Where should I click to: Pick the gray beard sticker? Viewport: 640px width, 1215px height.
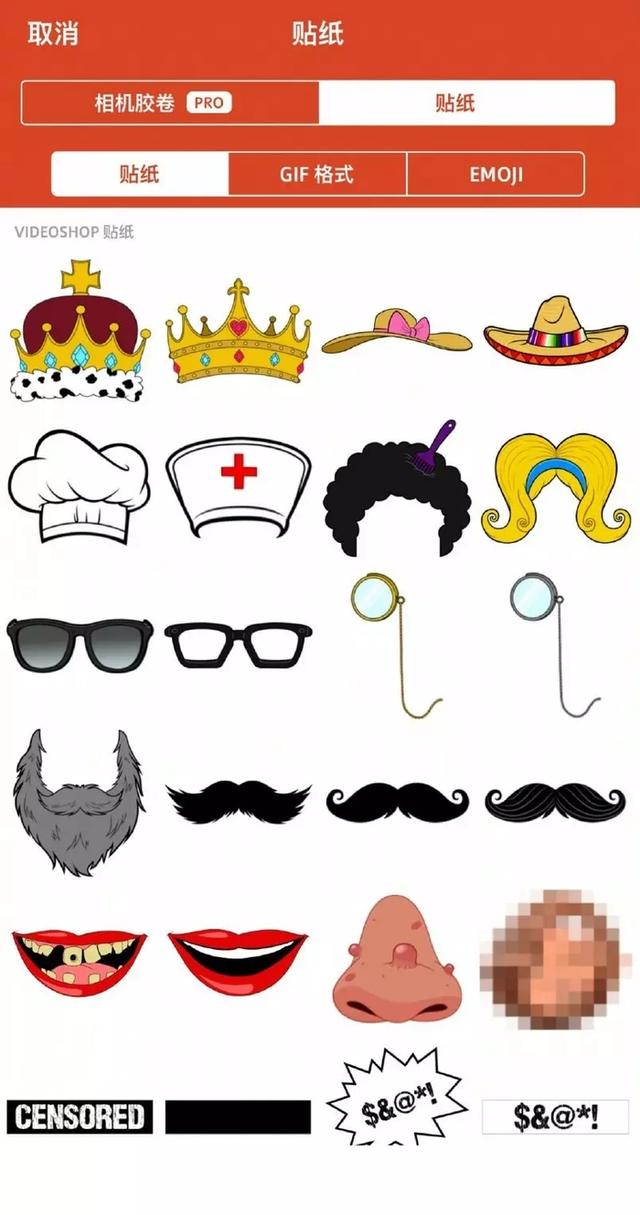coord(78,800)
